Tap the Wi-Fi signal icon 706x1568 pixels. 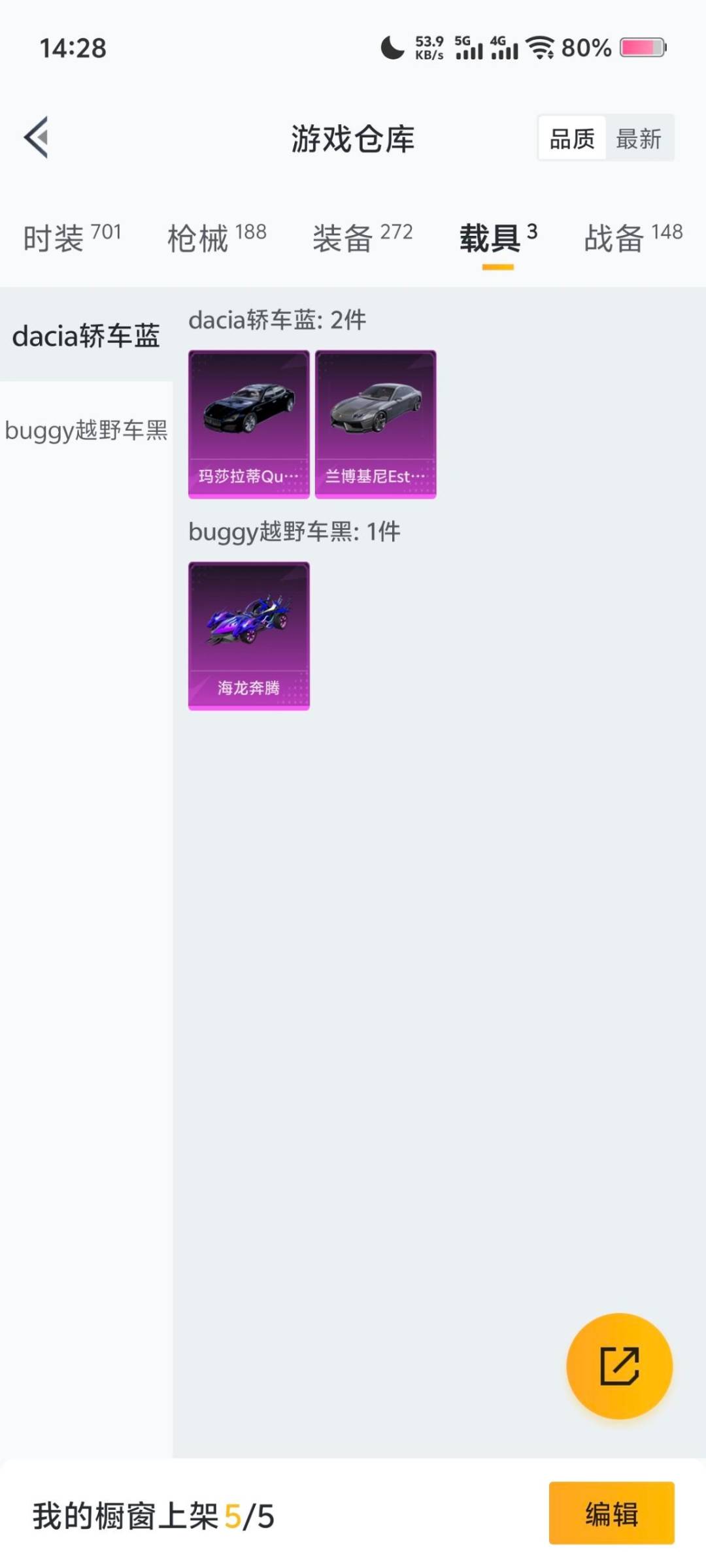click(540, 48)
